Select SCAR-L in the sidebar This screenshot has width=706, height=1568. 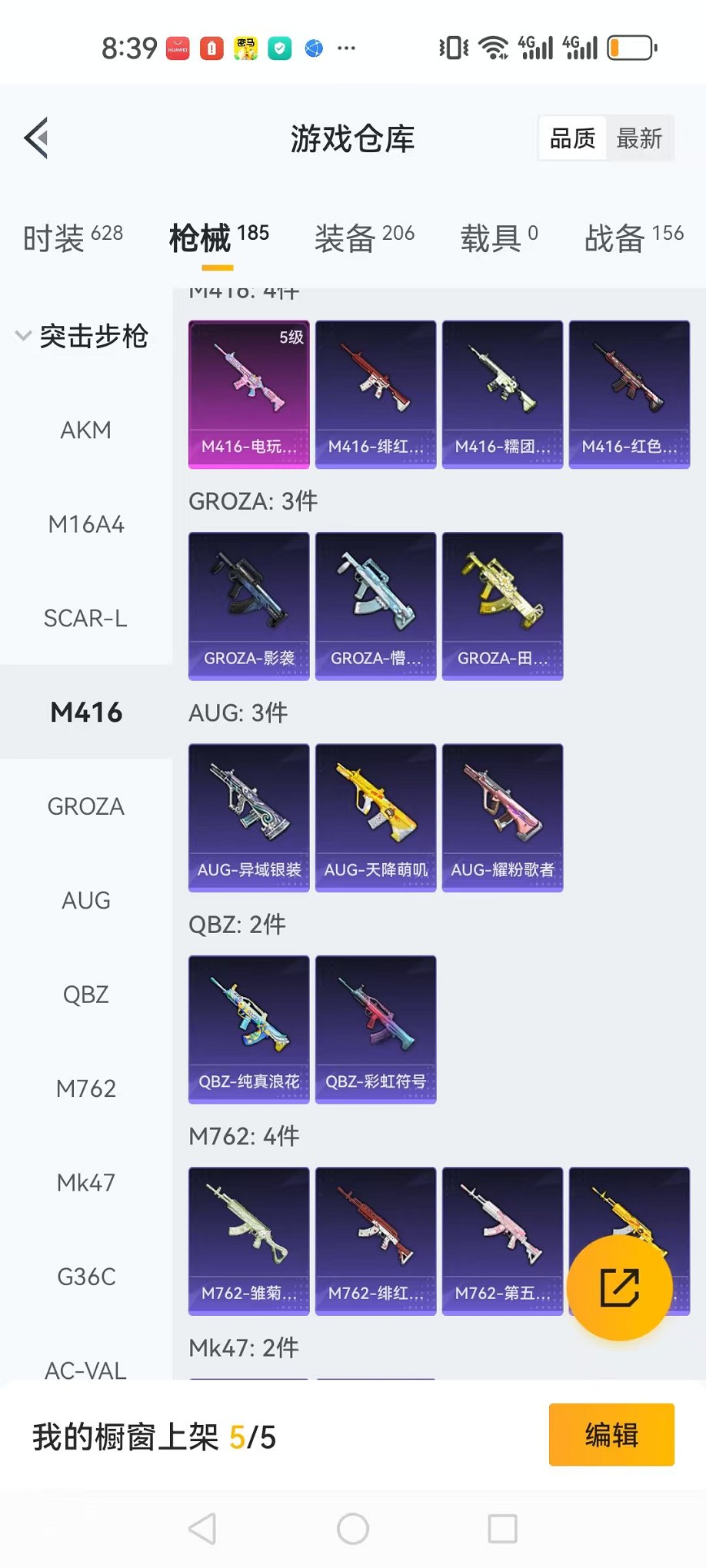tap(86, 618)
